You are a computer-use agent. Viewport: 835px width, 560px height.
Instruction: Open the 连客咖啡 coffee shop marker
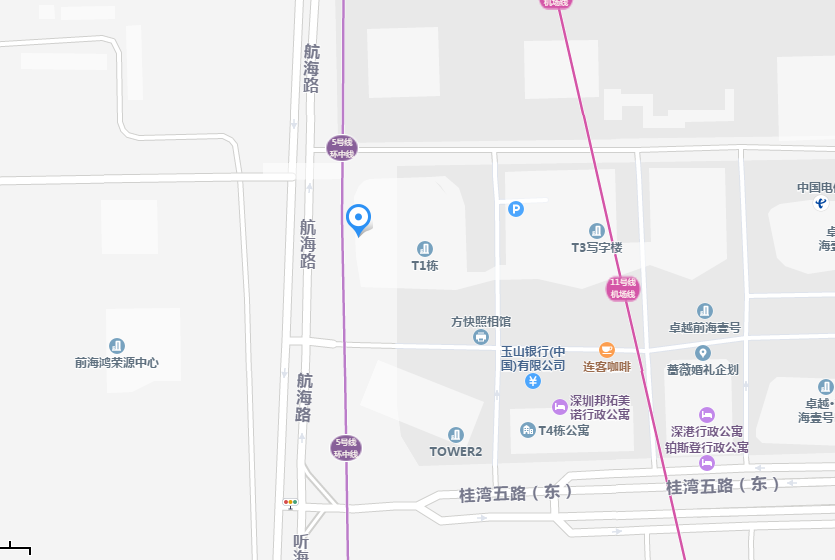607,349
